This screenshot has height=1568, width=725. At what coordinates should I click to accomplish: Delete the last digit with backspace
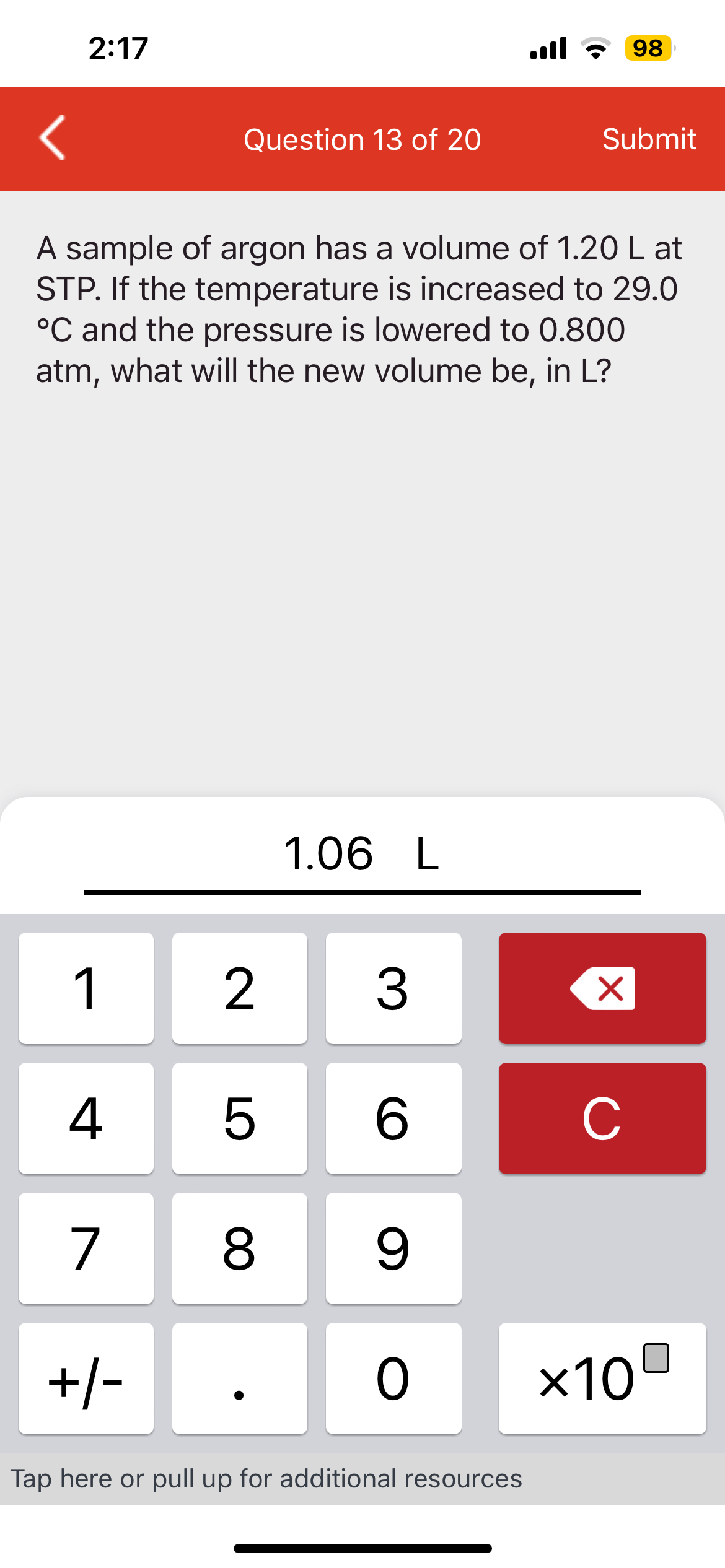pyautogui.click(x=602, y=988)
